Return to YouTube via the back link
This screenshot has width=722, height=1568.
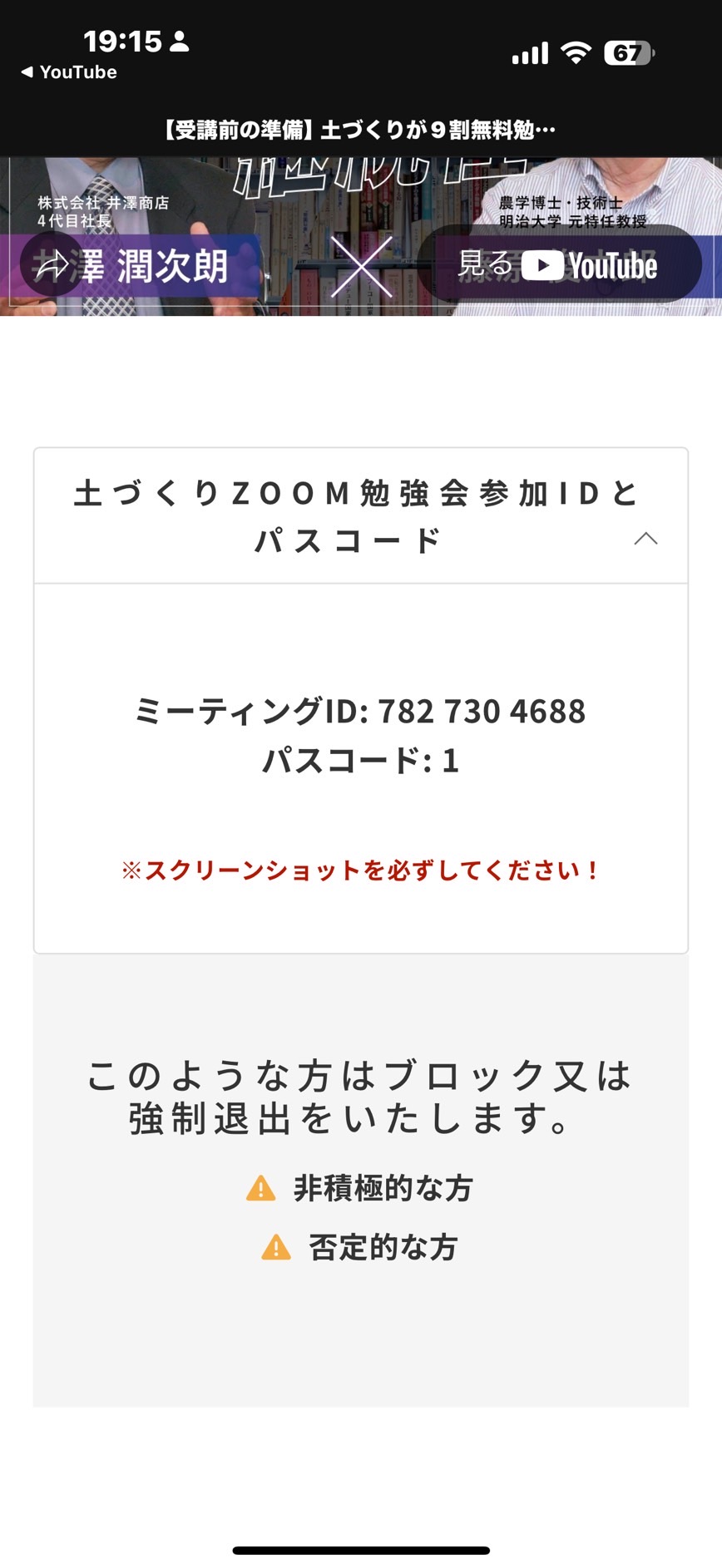pyautogui.click(x=69, y=72)
